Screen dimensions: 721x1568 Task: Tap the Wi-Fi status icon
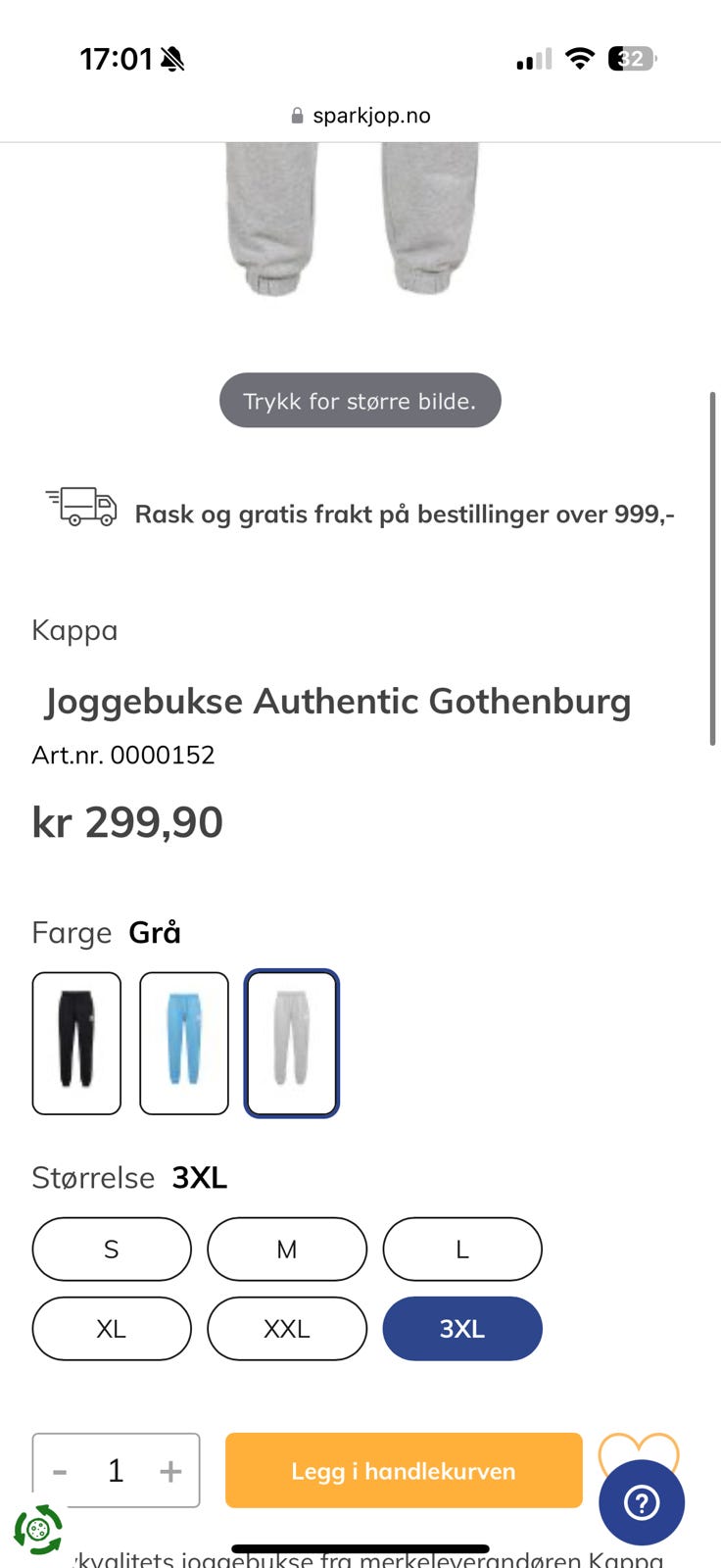click(x=580, y=58)
